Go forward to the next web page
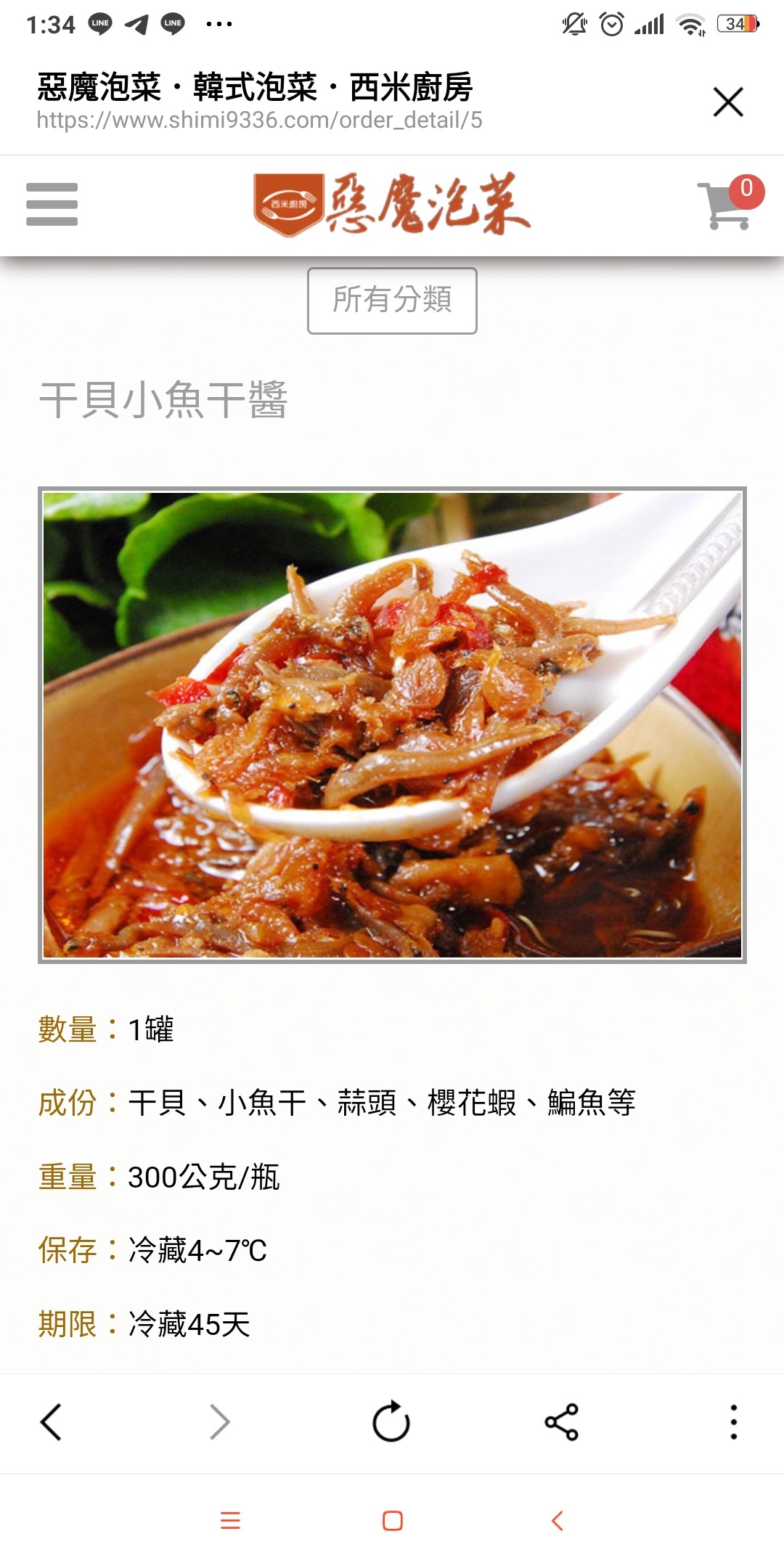 pos(219,1422)
